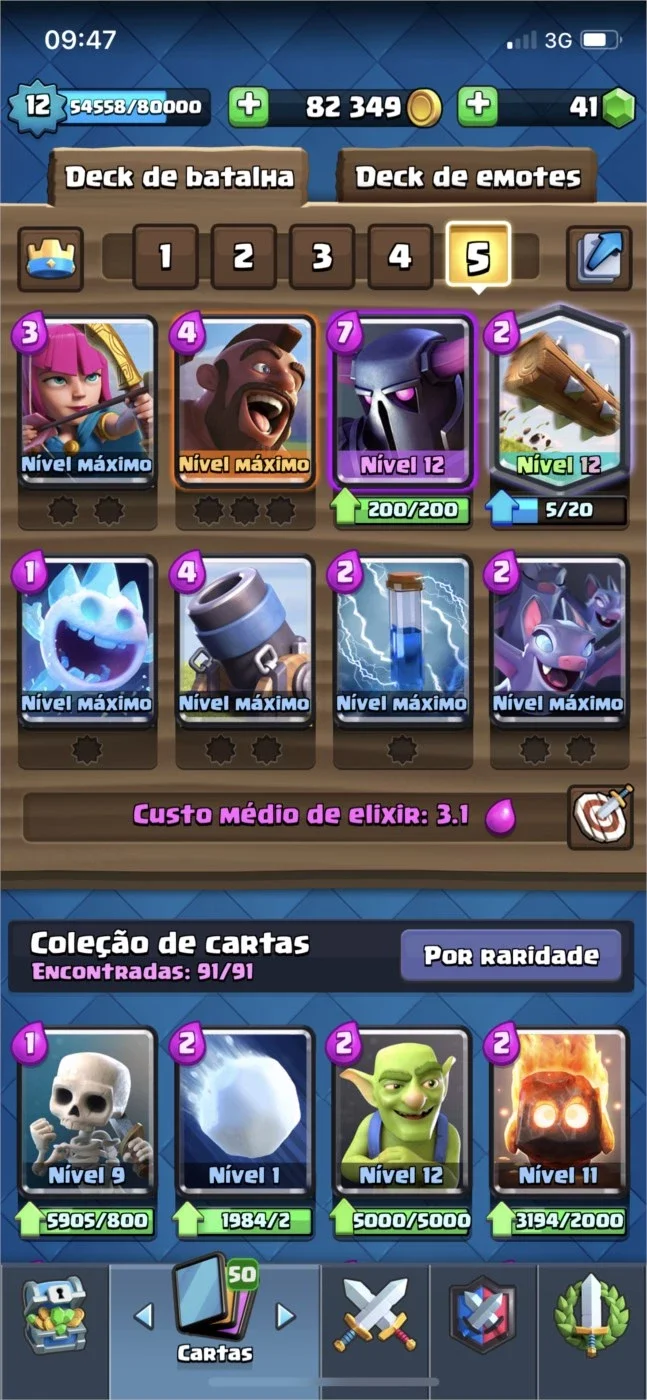The image size is (647, 1400).
Task: Select deck slot 3
Action: [x=321, y=257]
